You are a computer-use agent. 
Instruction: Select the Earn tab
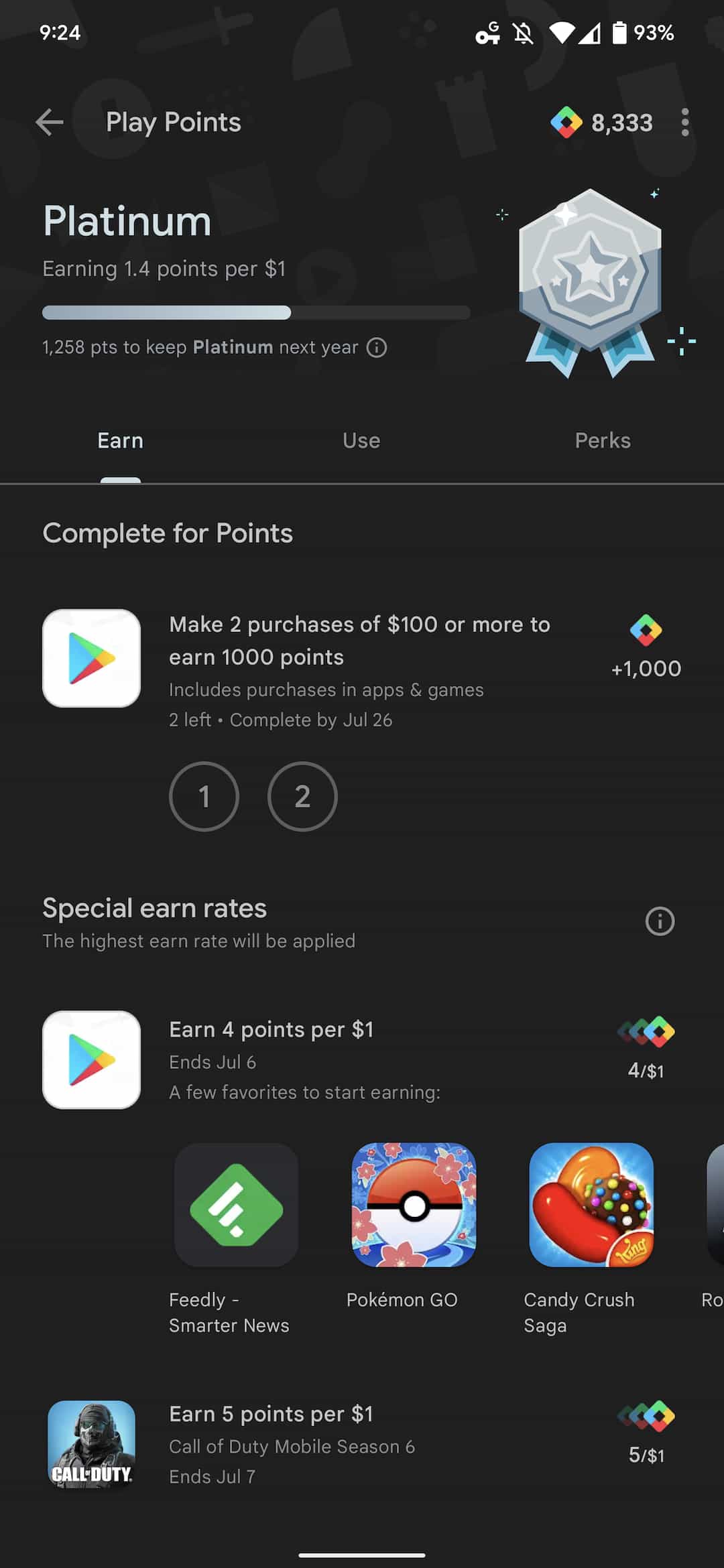point(121,441)
